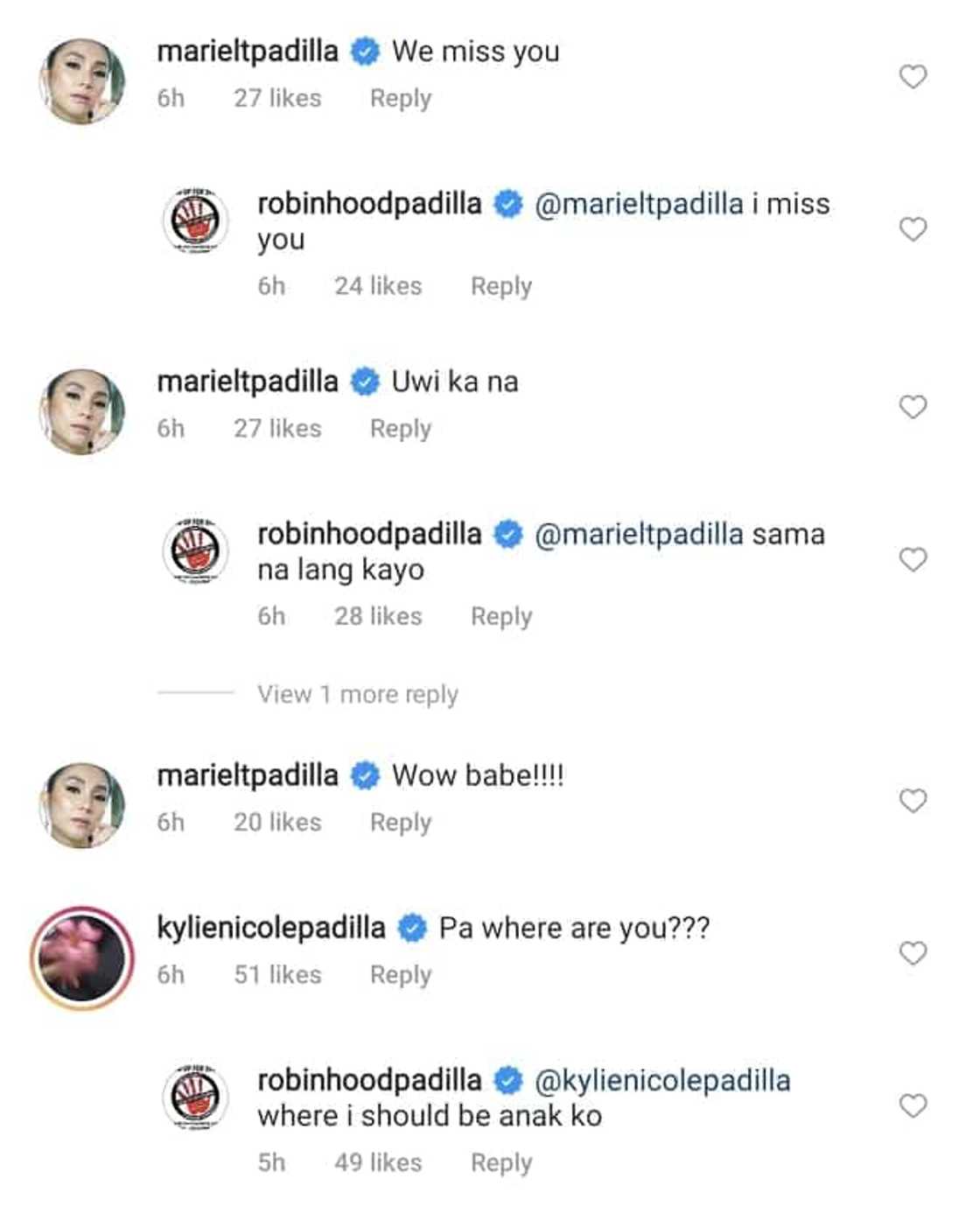Open the @kylienicolepadilla mention link
The width and height of the screenshot is (980, 1227).
click(x=661, y=1081)
